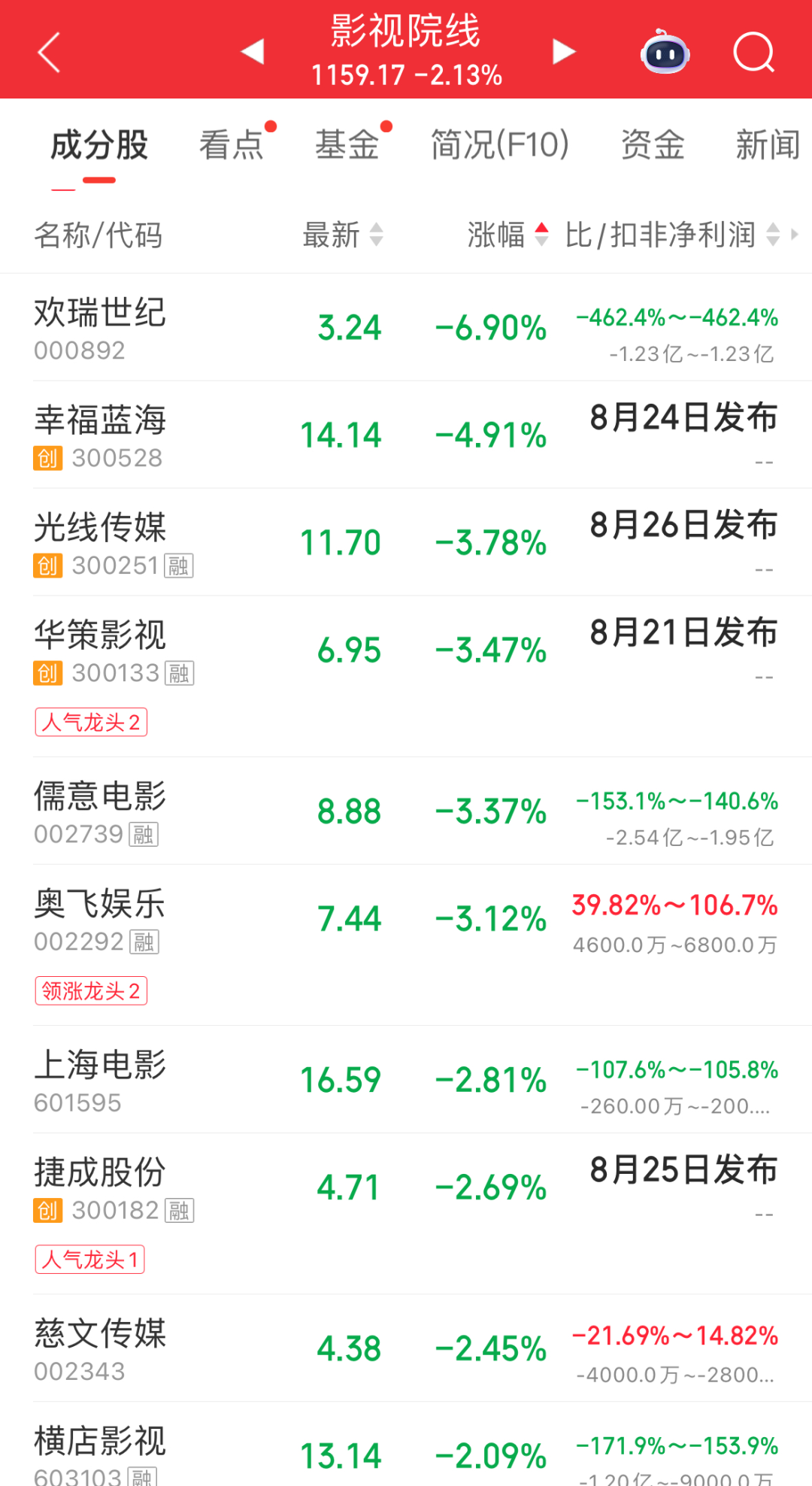Sort stocks by 最新 price
This screenshot has width=812, height=1486.
point(343,235)
